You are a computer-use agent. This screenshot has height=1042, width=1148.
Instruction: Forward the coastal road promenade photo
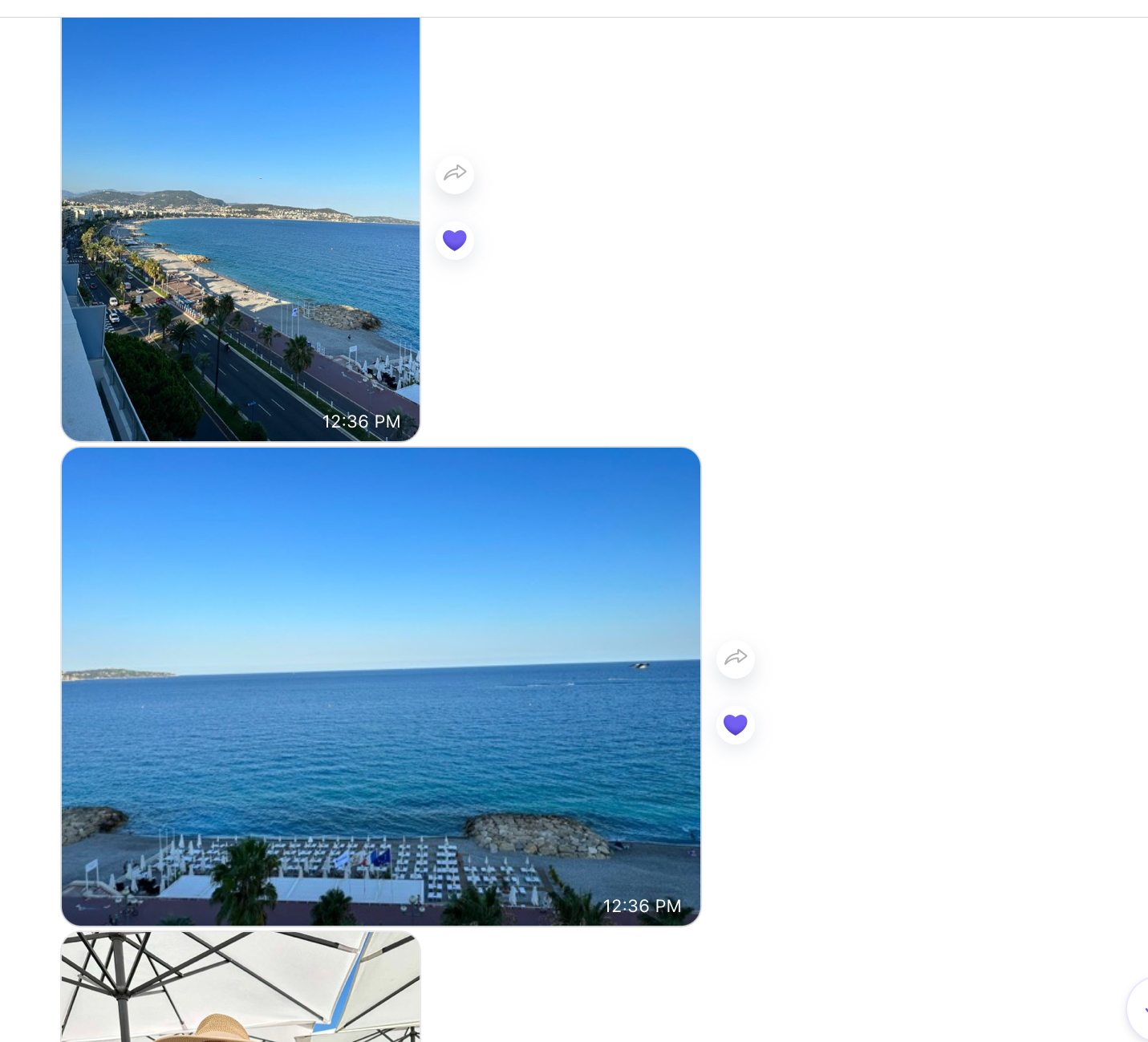(x=455, y=174)
